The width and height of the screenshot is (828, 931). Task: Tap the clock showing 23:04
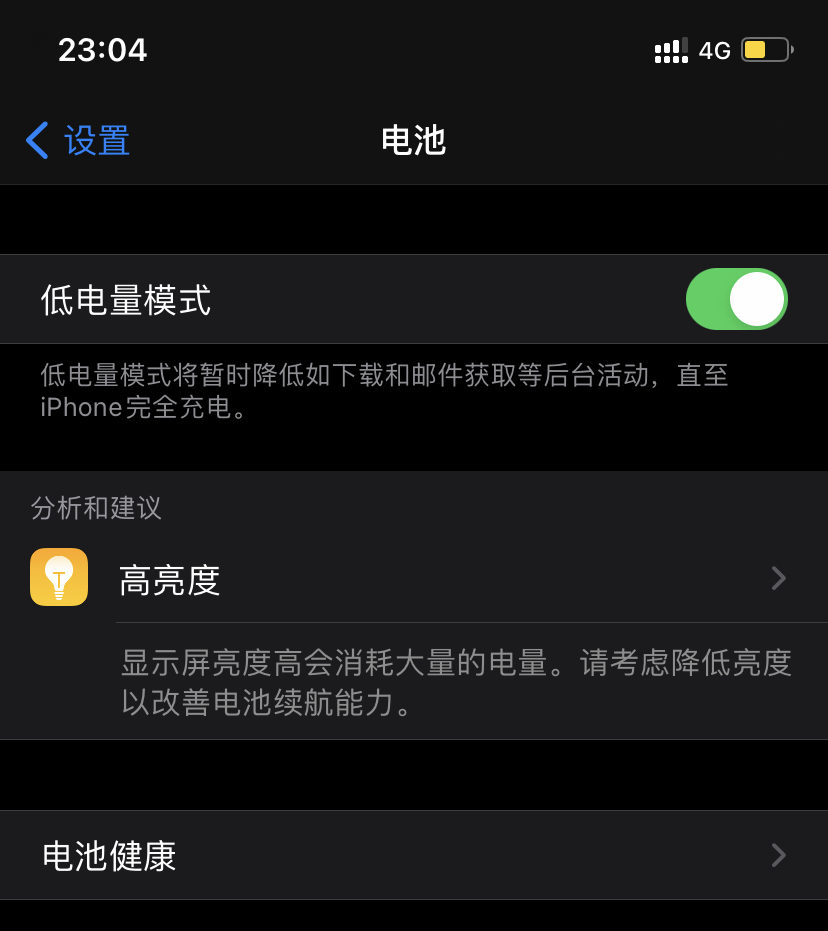(104, 49)
